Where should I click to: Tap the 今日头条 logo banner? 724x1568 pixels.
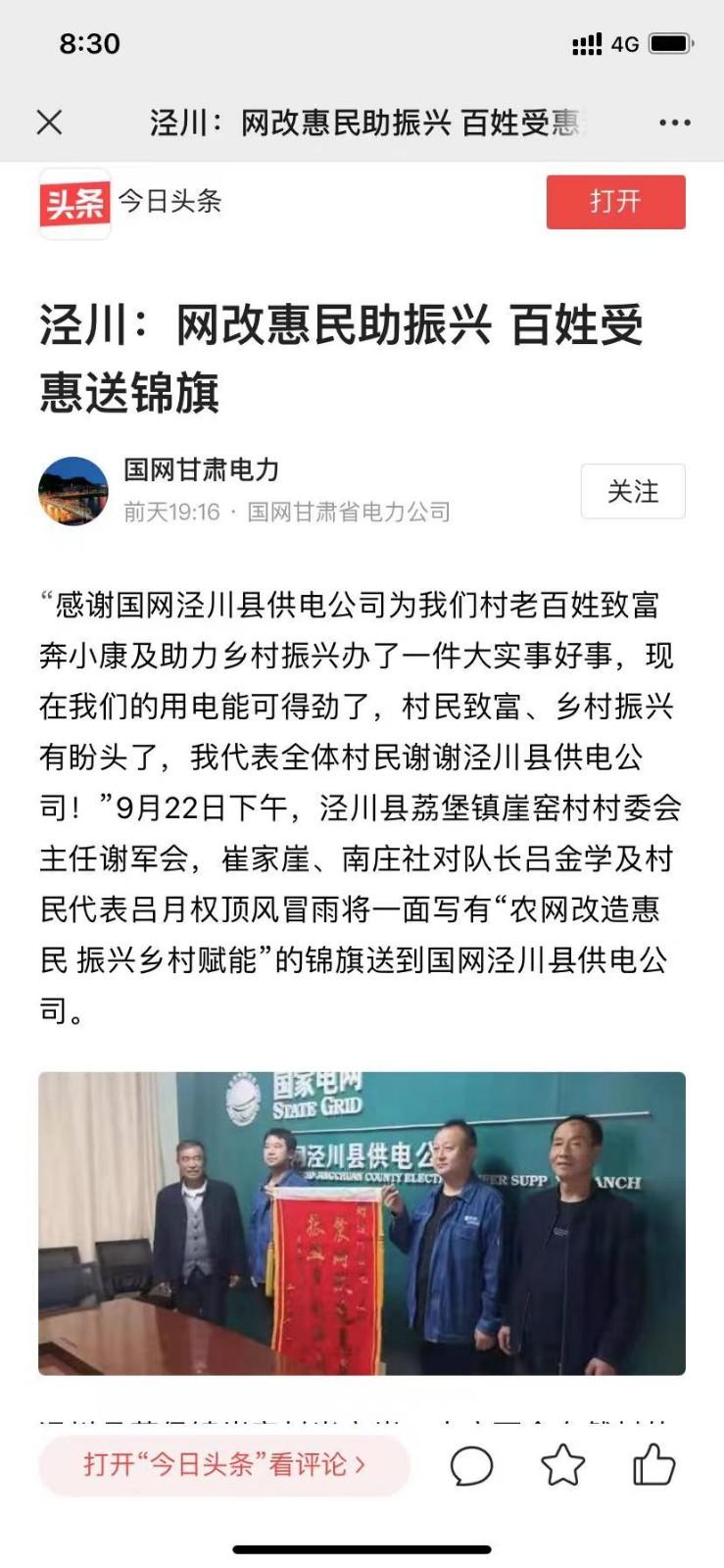[130, 203]
